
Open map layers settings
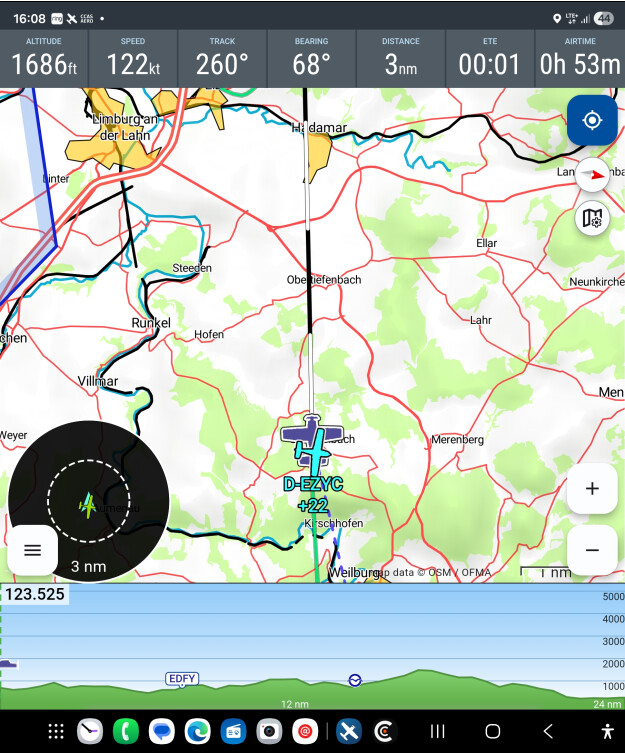592,218
